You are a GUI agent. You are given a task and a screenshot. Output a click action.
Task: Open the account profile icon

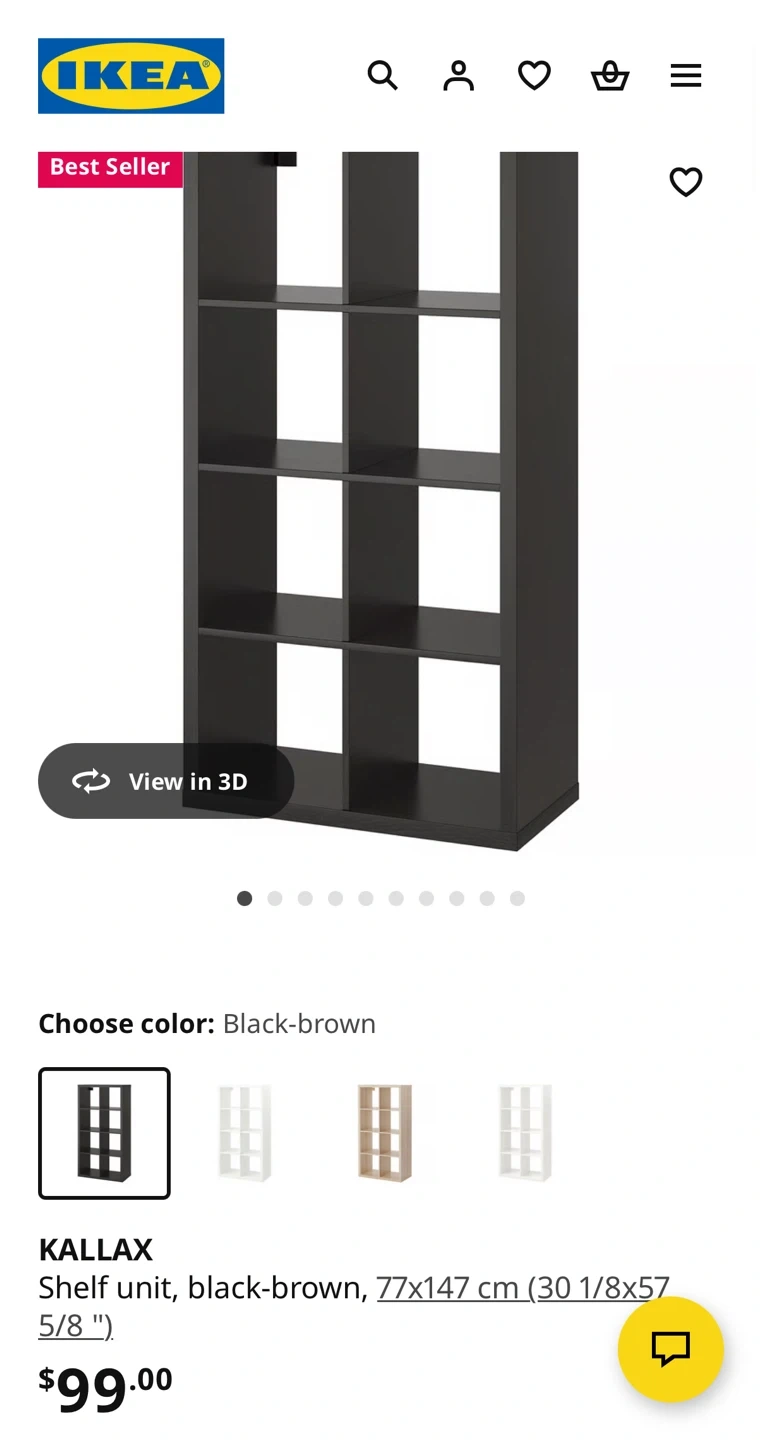(459, 76)
